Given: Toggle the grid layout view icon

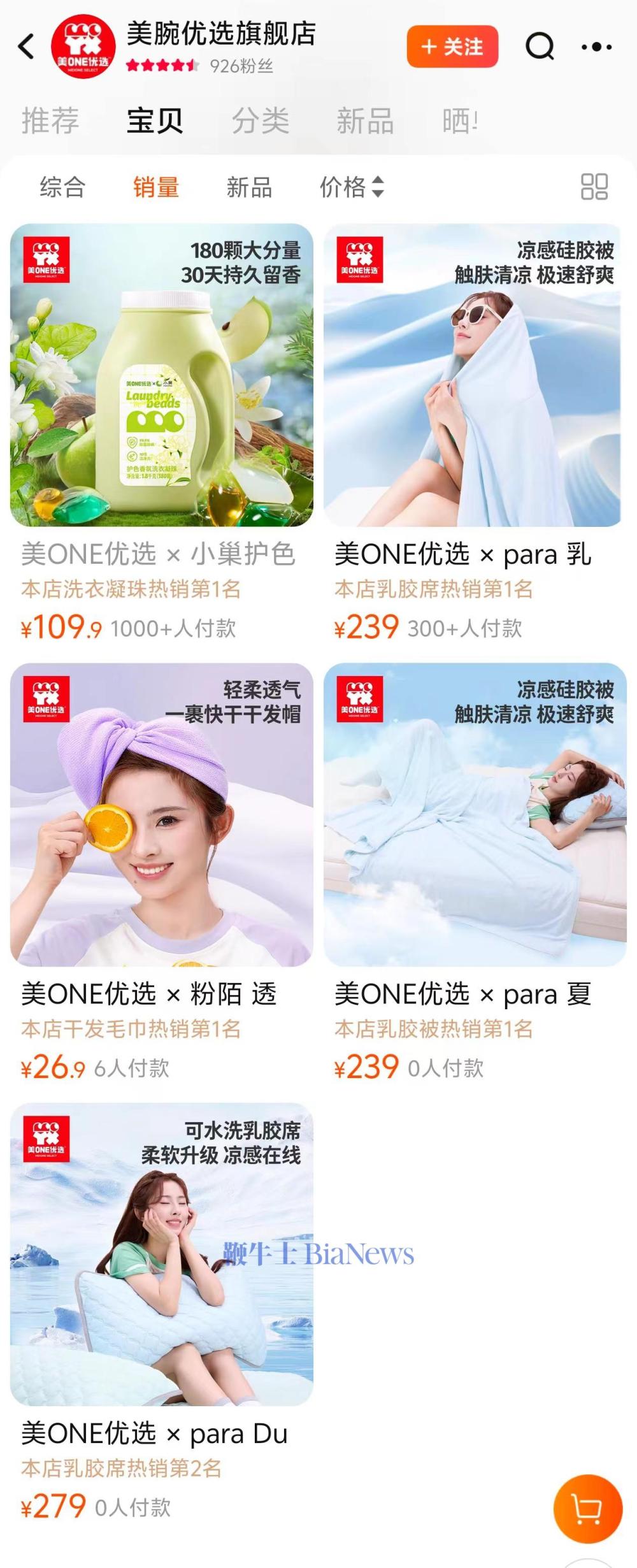Looking at the screenshot, I should pos(594,187).
